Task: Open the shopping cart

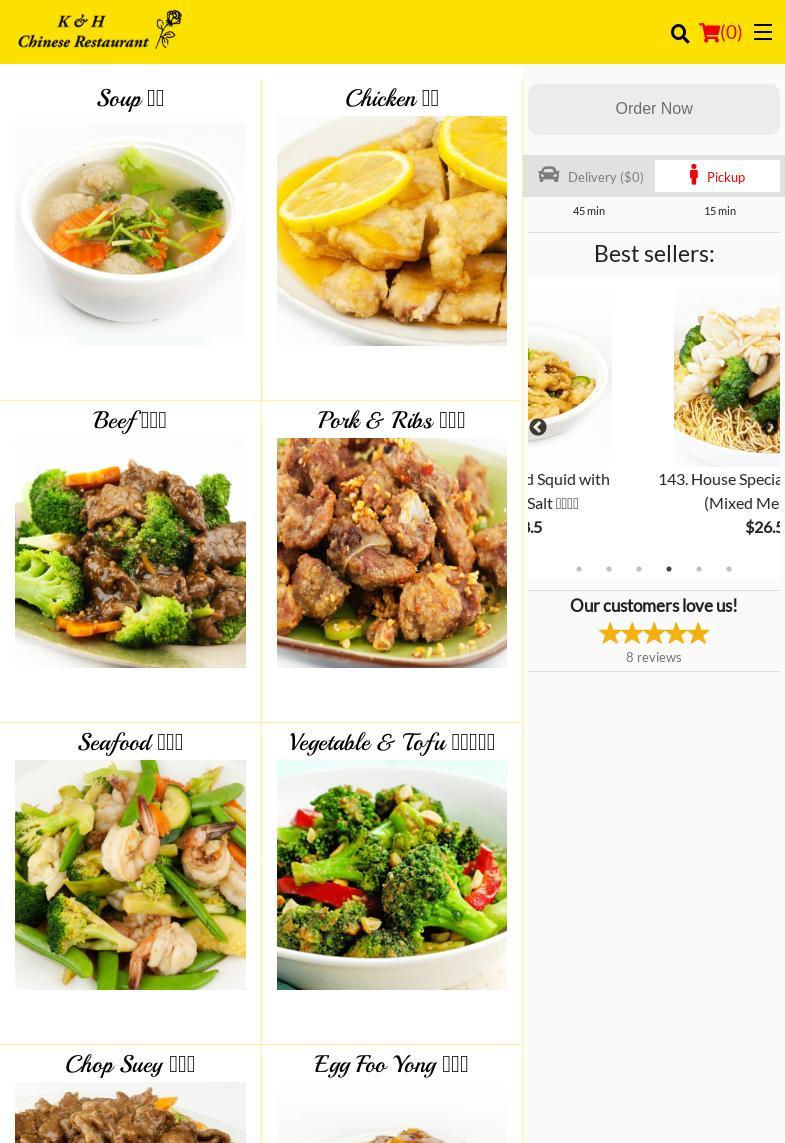Action: [x=720, y=32]
